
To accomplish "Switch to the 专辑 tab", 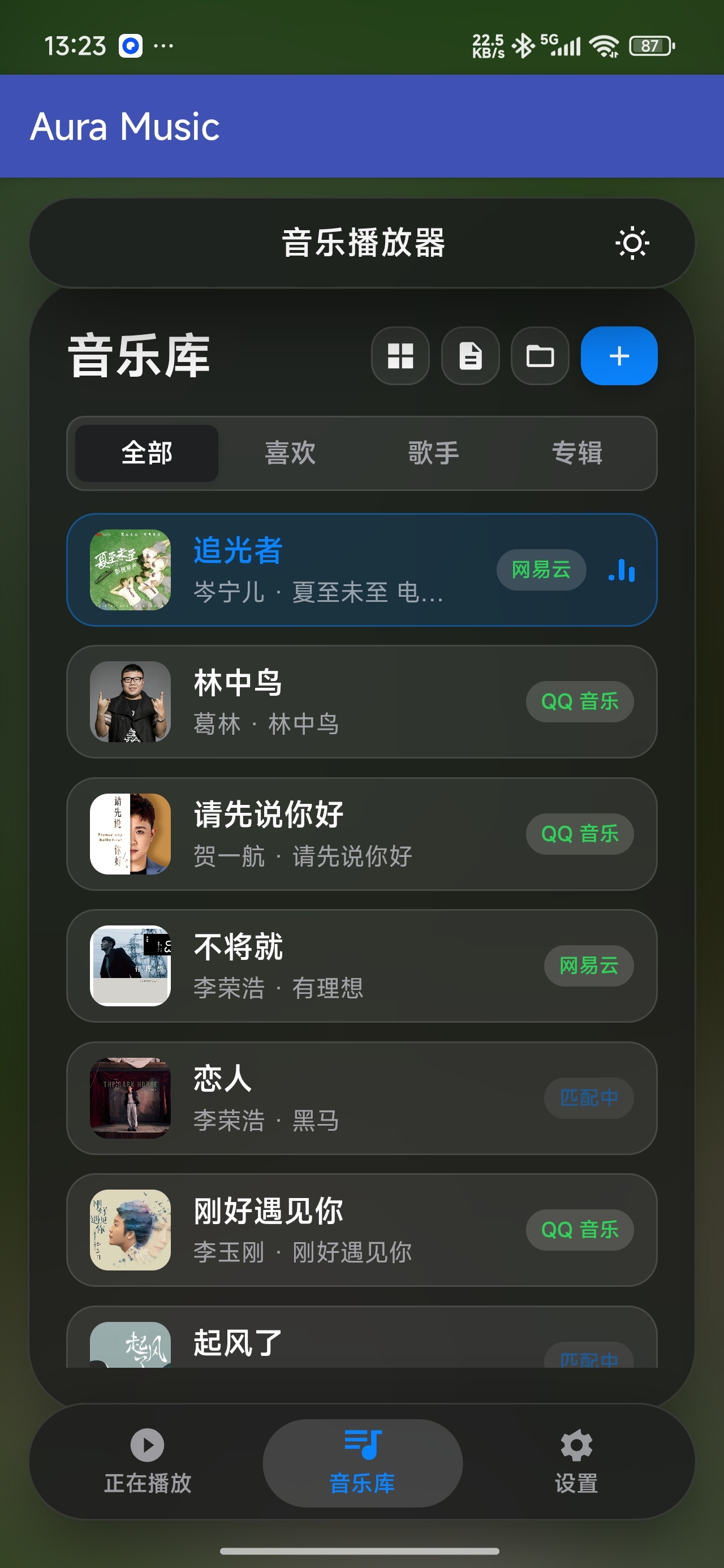I will click(x=578, y=454).
